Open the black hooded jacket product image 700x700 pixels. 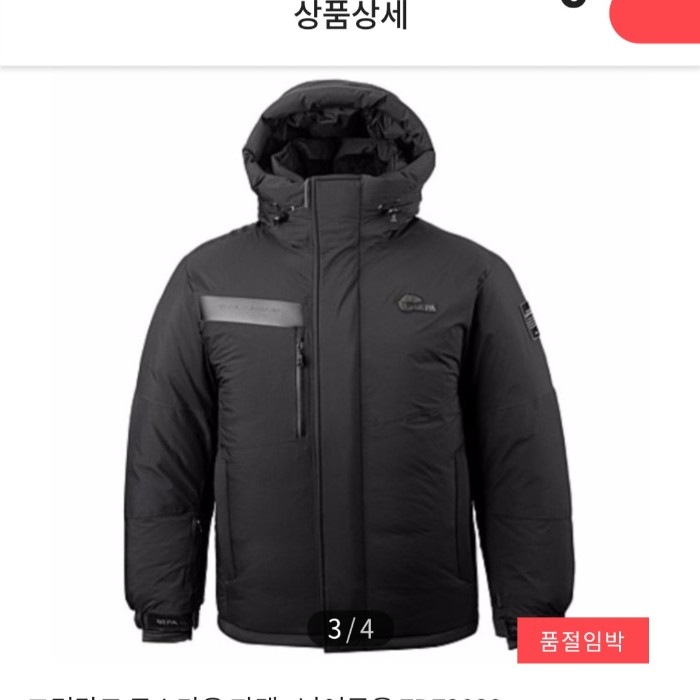click(350, 365)
